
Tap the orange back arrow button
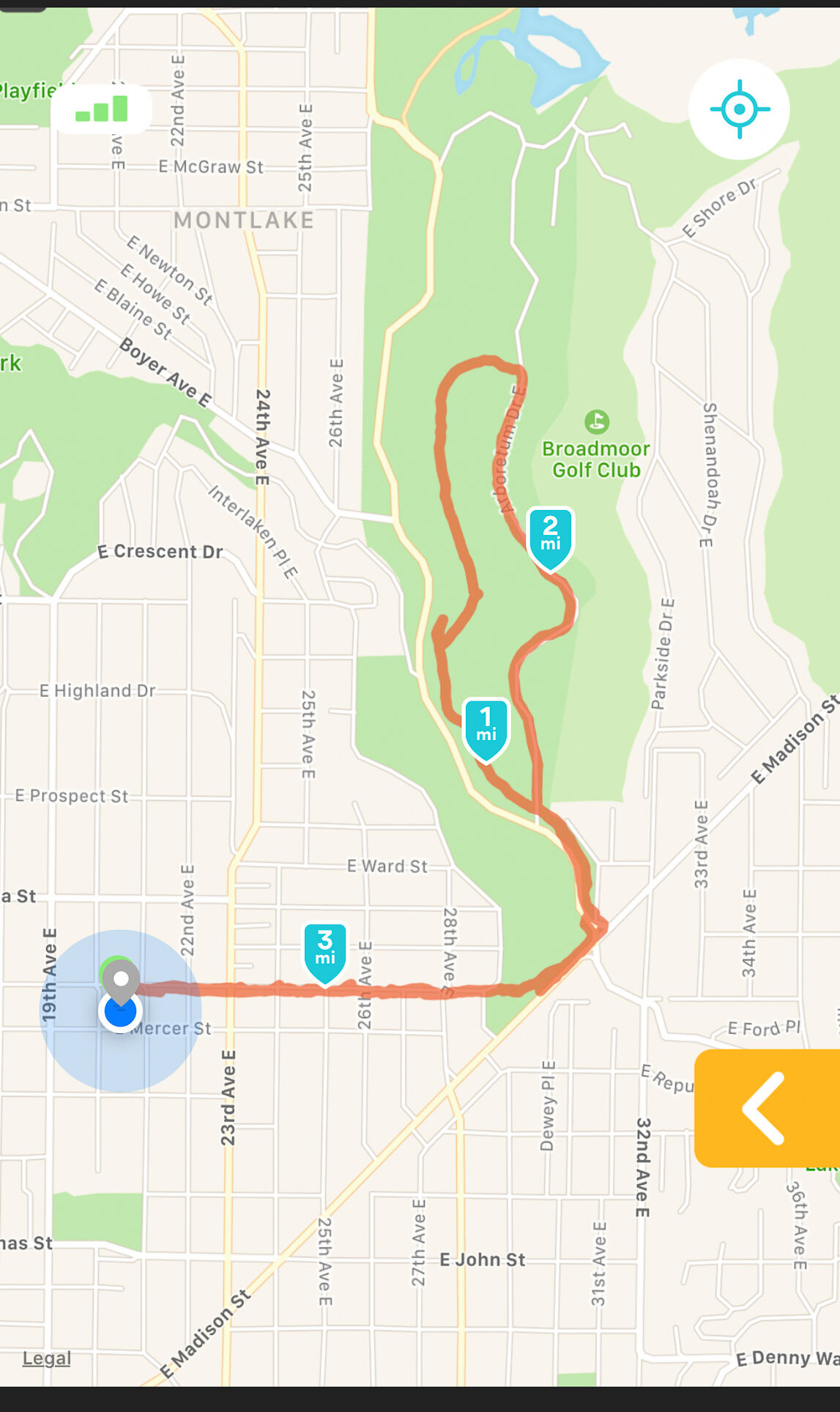coord(766,1107)
